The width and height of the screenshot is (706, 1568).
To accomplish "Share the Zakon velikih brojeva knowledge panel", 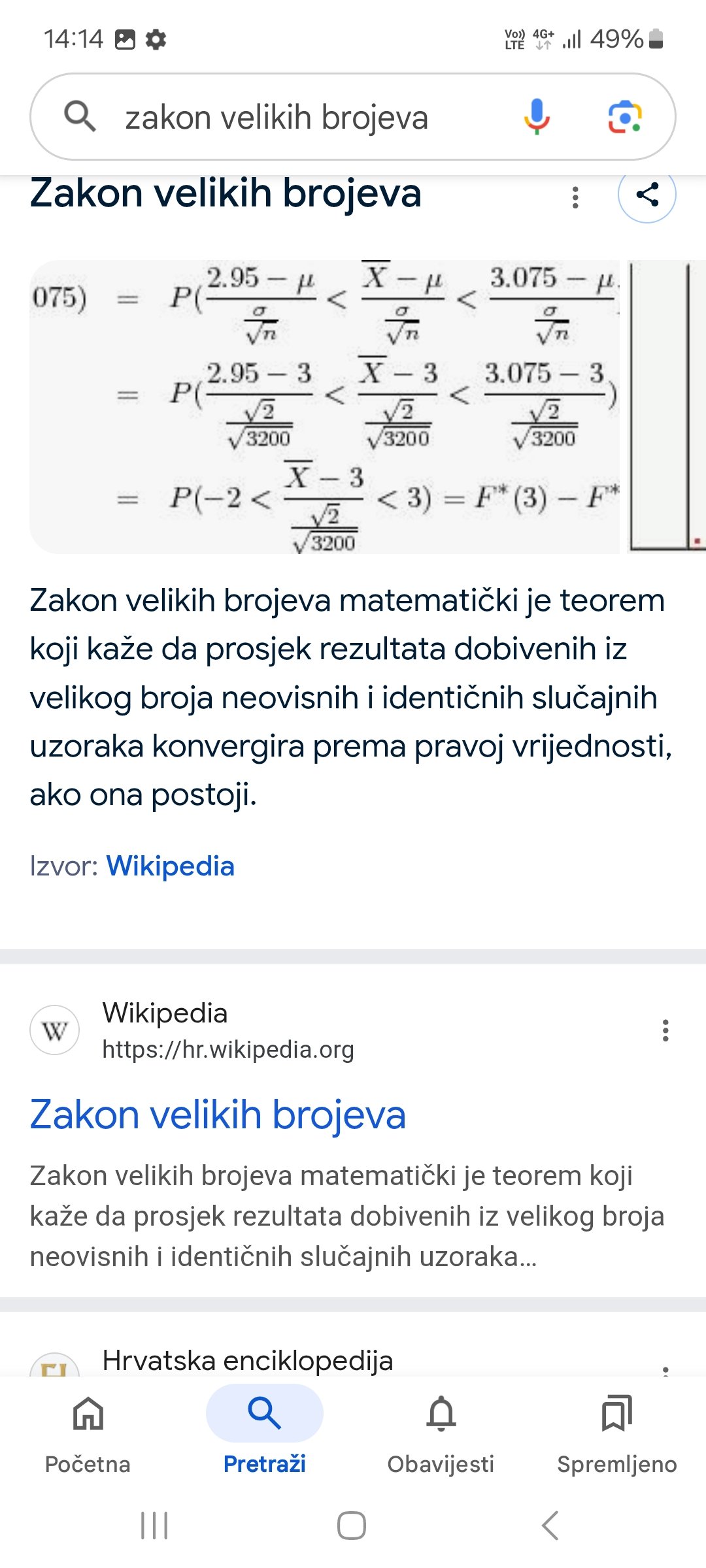I will [x=647, y=195].
